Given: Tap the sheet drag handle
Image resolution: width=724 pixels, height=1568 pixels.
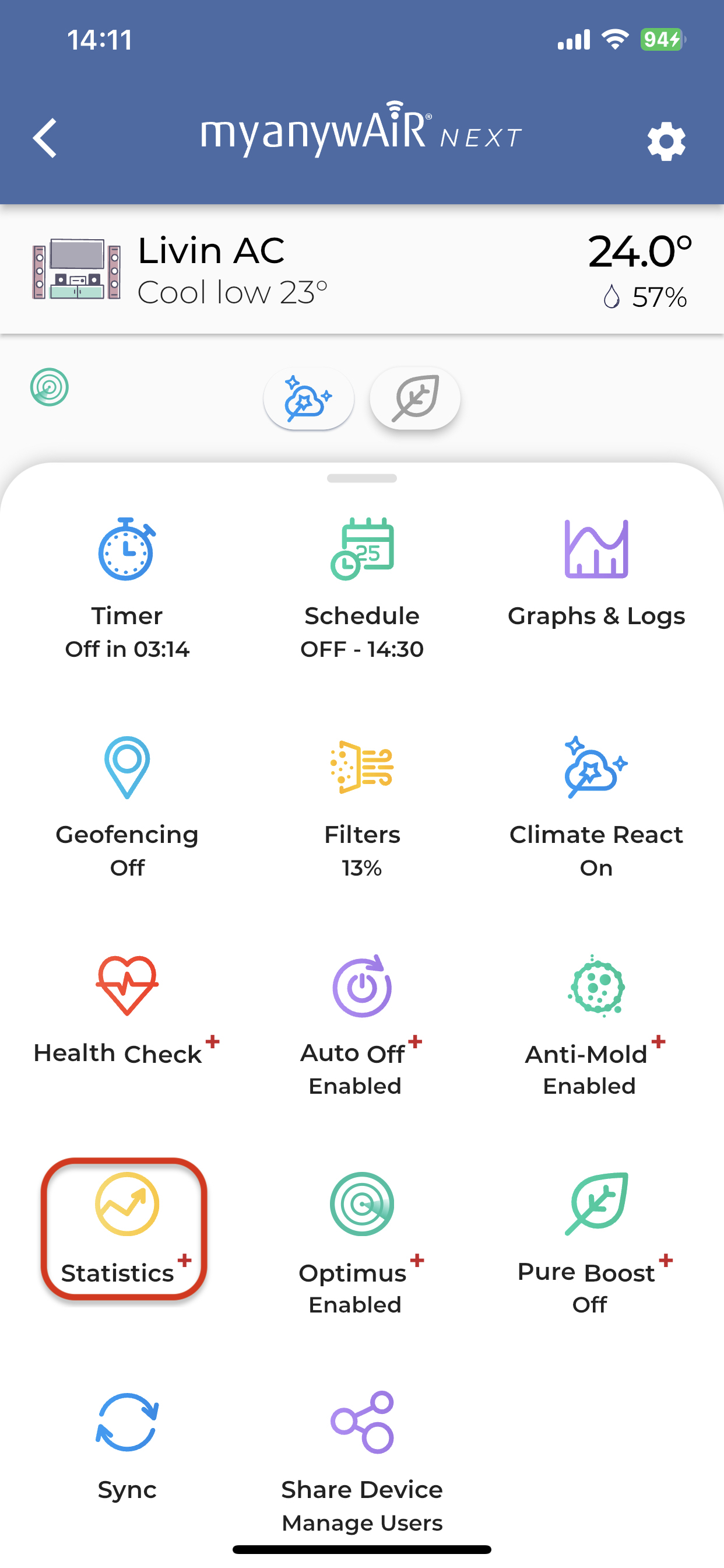Looking at the screenshot, I should (362, 478).
